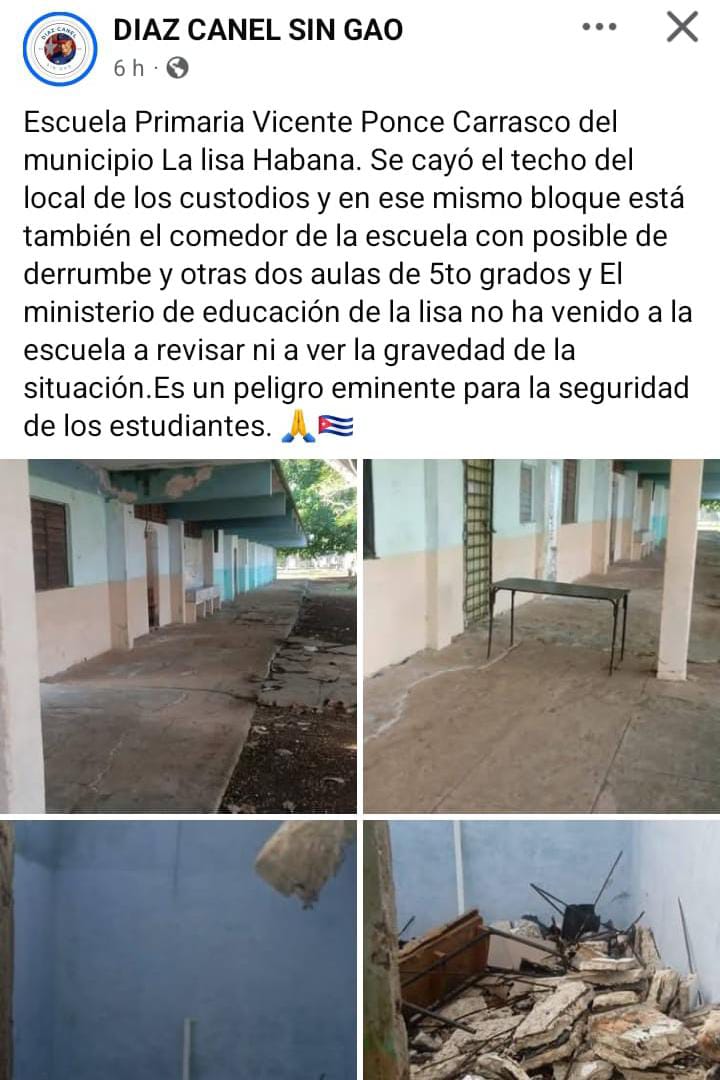Open photo of blue room with falling debris
The width and height of the screenshot is (720, 1080).
point(179,950)
